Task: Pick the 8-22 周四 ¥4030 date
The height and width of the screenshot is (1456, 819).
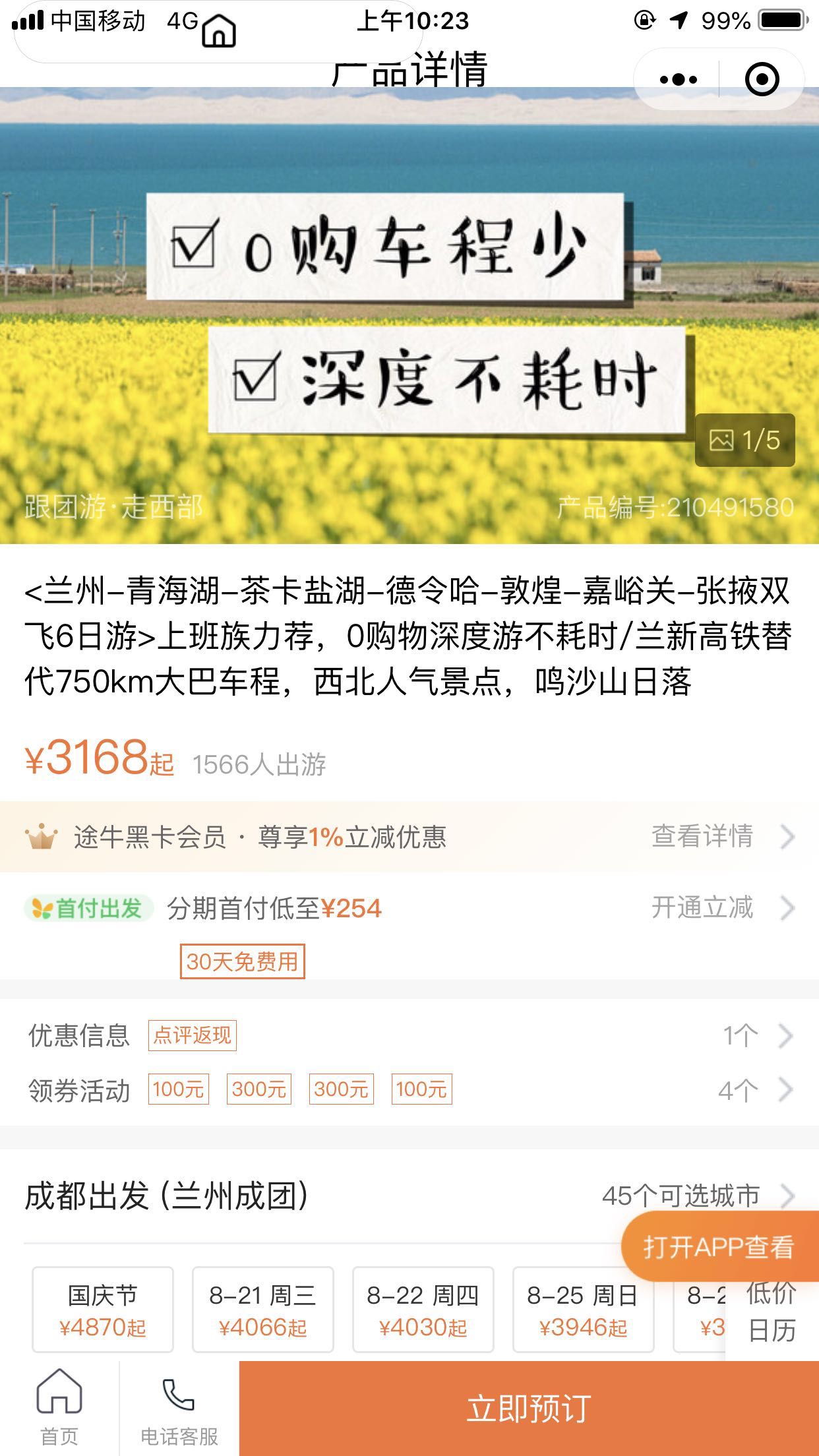Action: pyautogui.click(x=423, y=1310)
